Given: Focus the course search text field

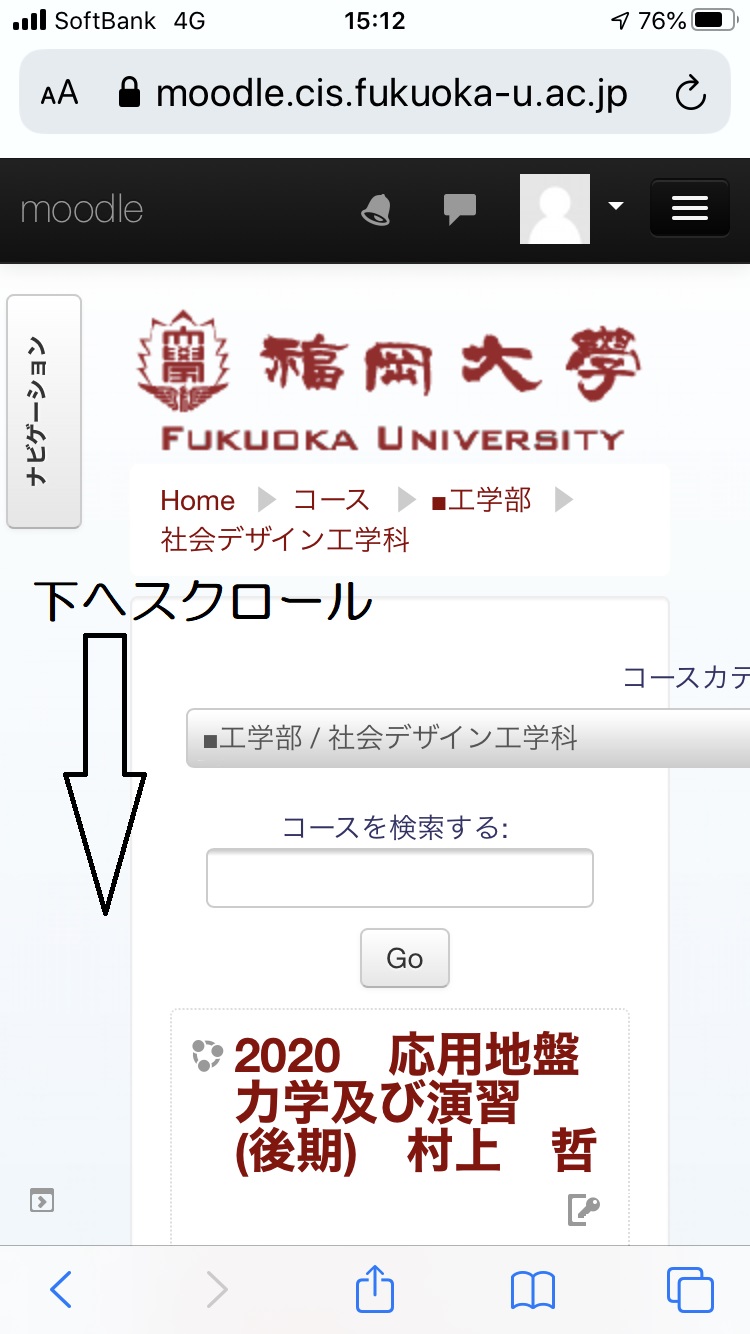Looking at the screenshot, I should coord(399,878).
